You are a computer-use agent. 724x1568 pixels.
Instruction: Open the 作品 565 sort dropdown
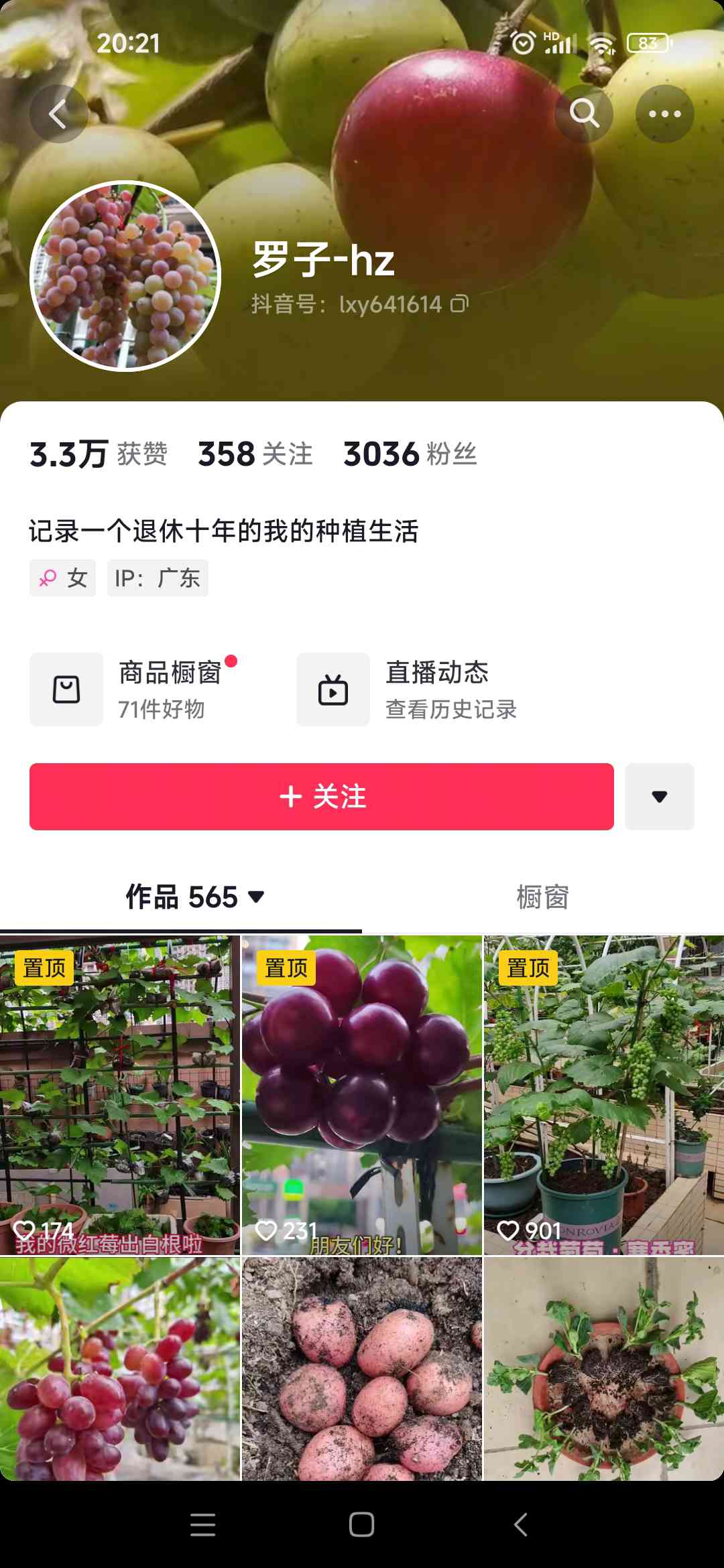195,897
